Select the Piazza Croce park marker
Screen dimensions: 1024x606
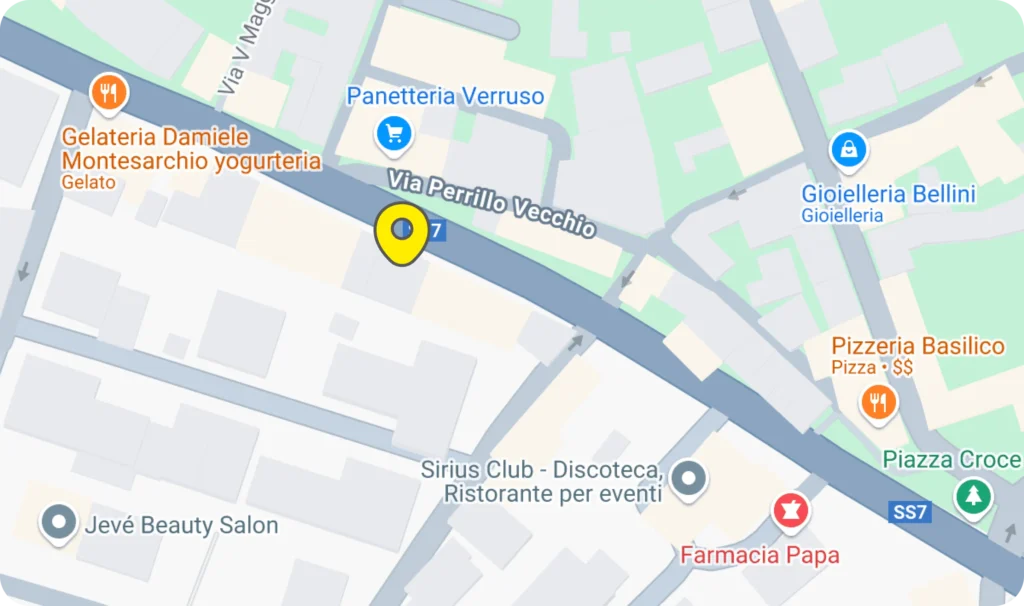coord(971,496)
